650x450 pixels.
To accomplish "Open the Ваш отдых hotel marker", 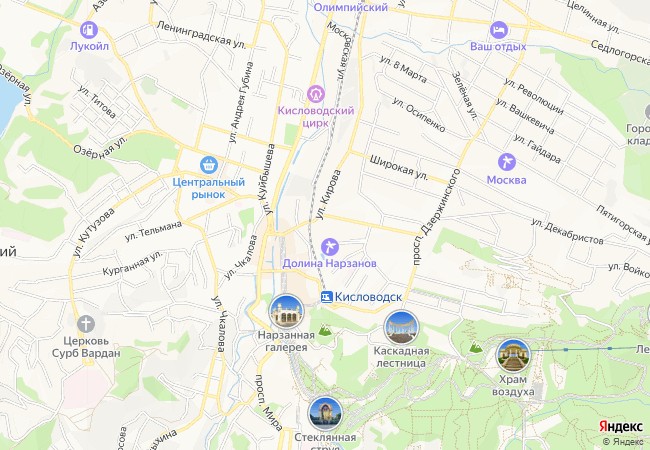I will pyautogui.click(x=498, y=27).
